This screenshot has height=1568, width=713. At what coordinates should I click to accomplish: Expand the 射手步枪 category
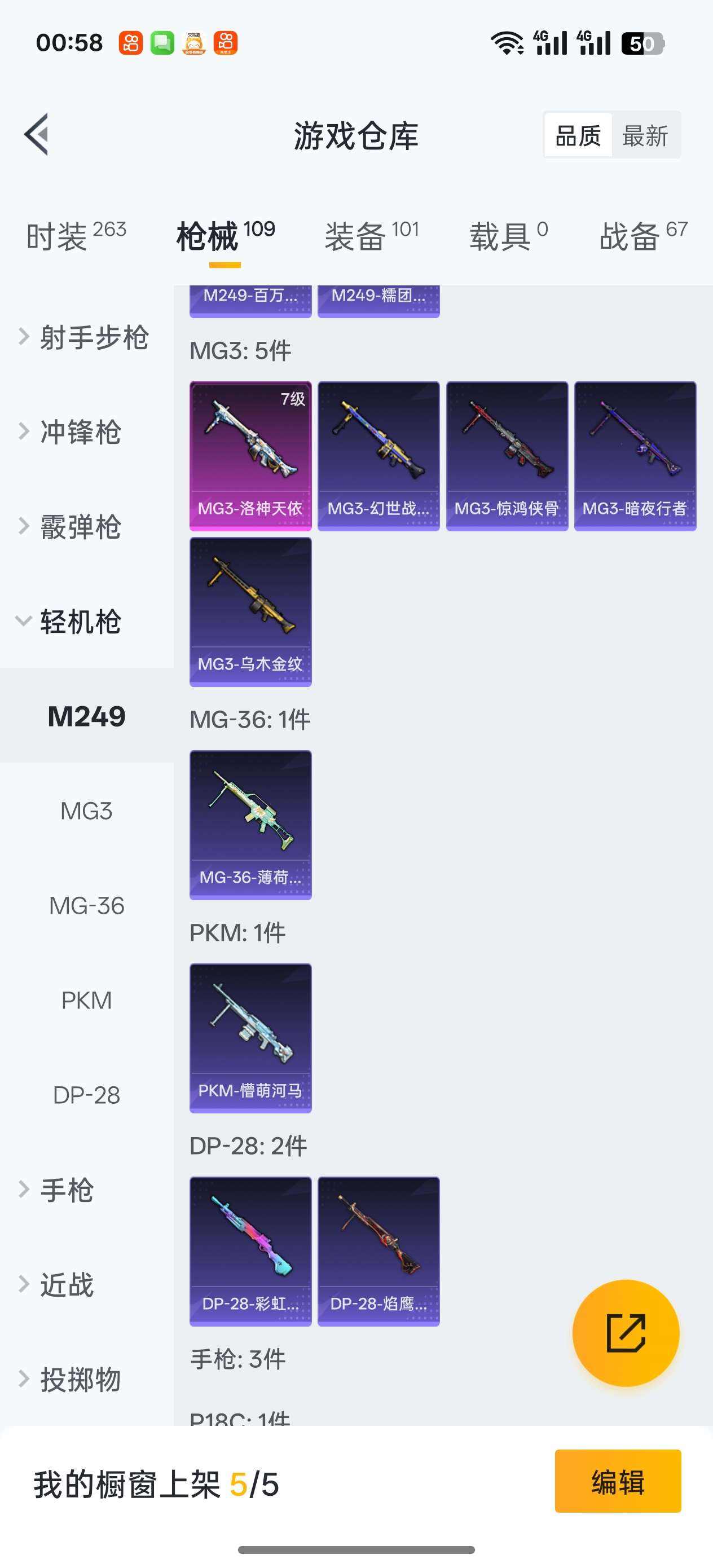85,337
